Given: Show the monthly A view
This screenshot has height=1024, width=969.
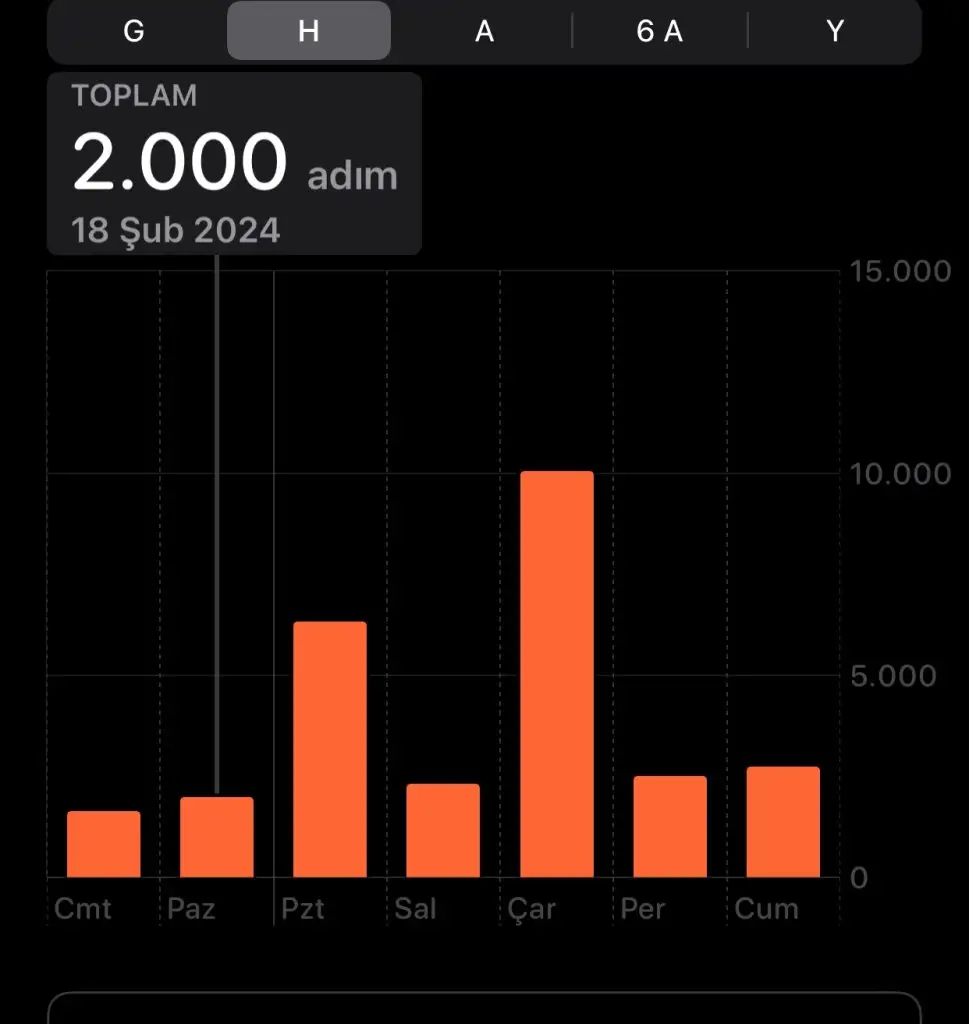Looking at the screenshot, I should 484,31.
